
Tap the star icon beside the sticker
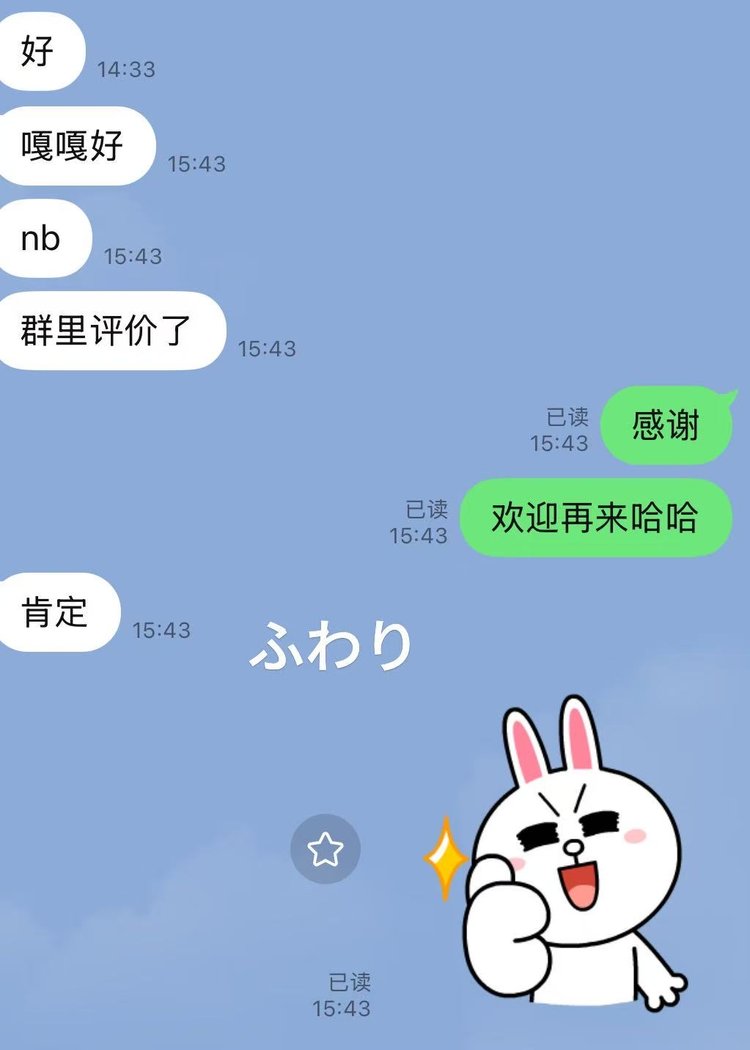[325, 850]
